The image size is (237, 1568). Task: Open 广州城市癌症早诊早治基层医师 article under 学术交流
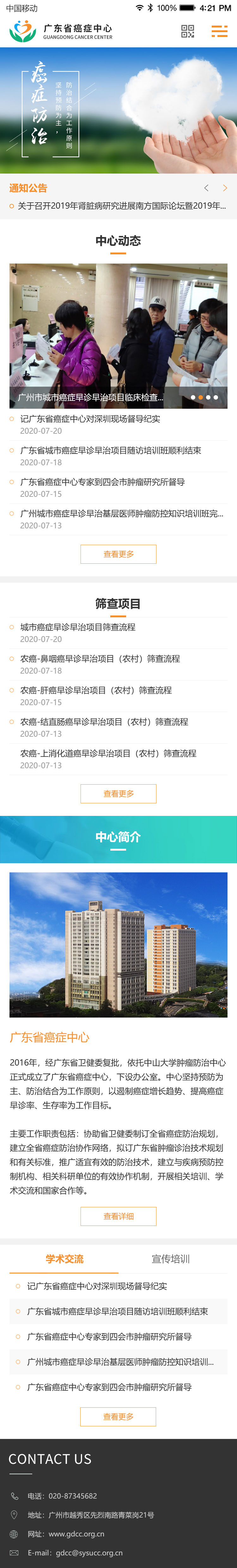120,1362
